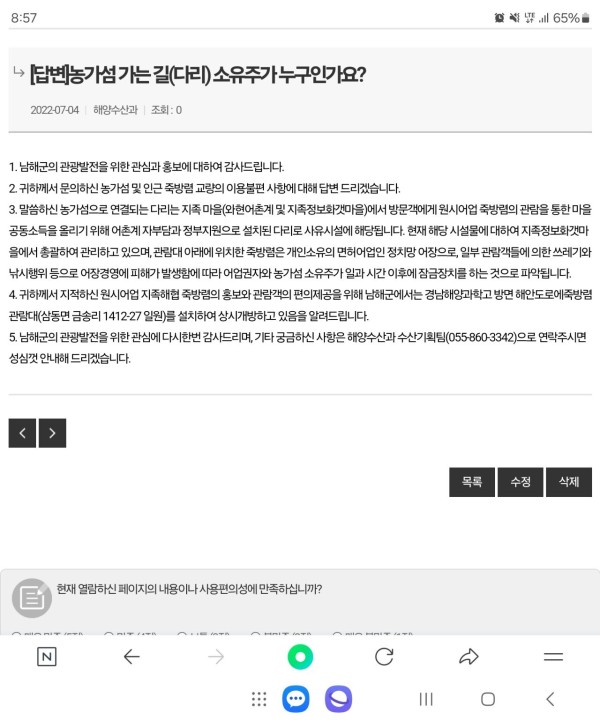Screen dimensions: 600x720
Task: Open the browser hamburger menu
Action: click(553, 657)
